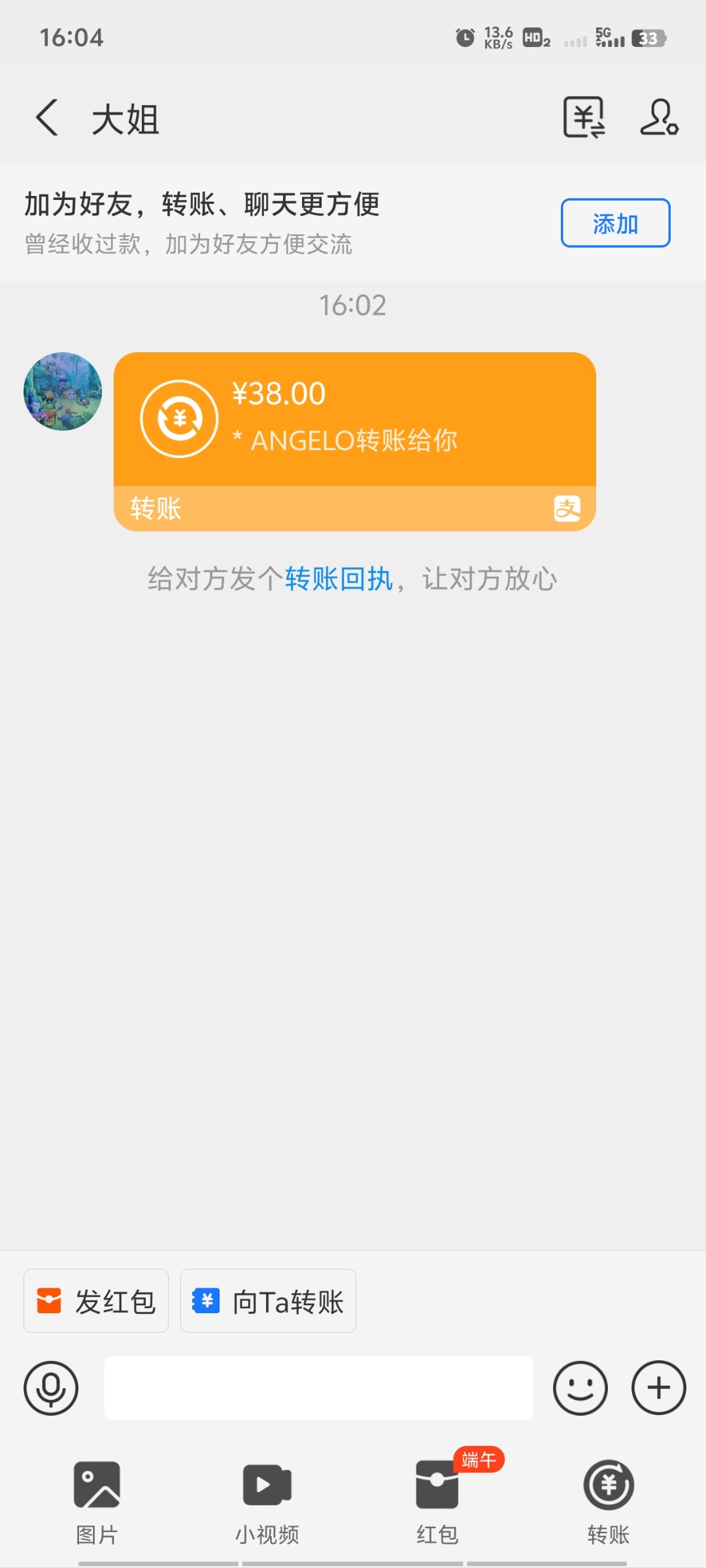Tap the Alipay logo on the transfer card
The image size is (706, 1568).
pos(568,508)
